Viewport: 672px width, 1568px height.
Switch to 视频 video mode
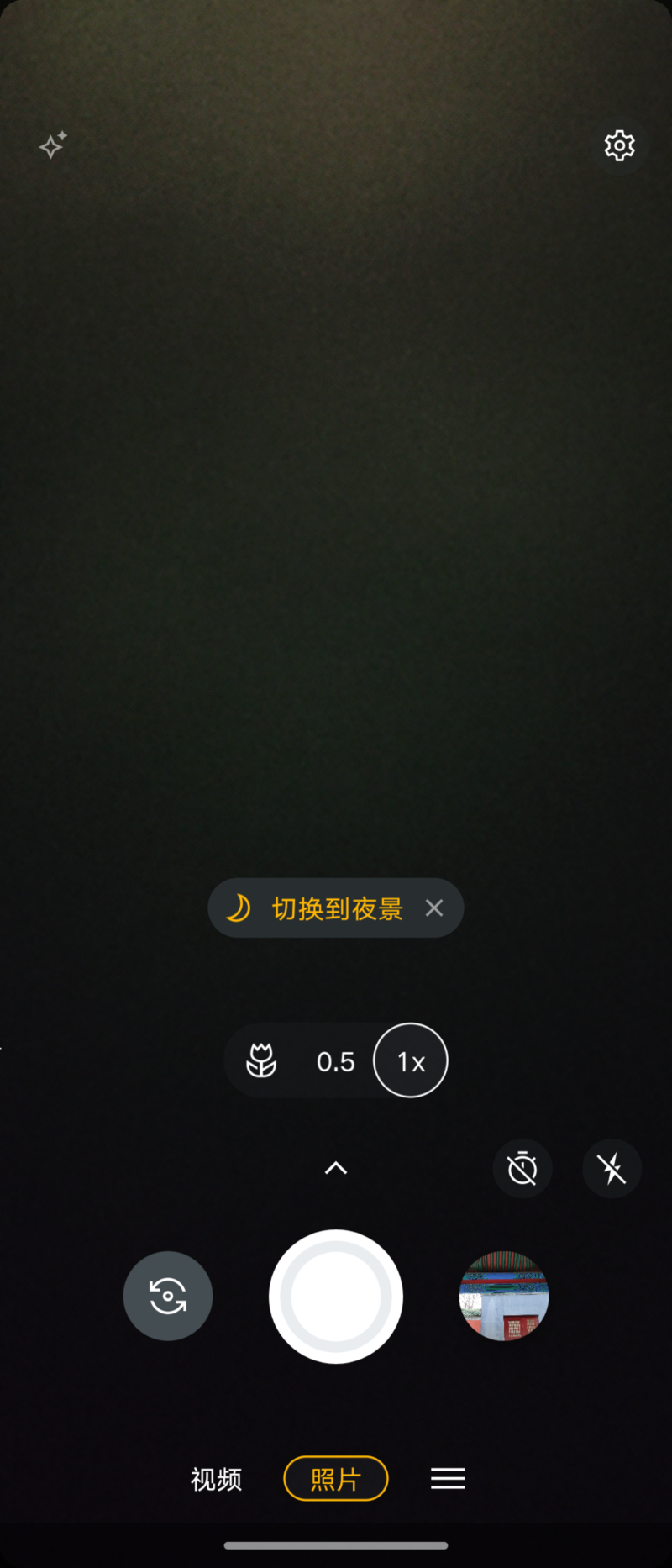pyautogui.click(x=216, y=1479)
